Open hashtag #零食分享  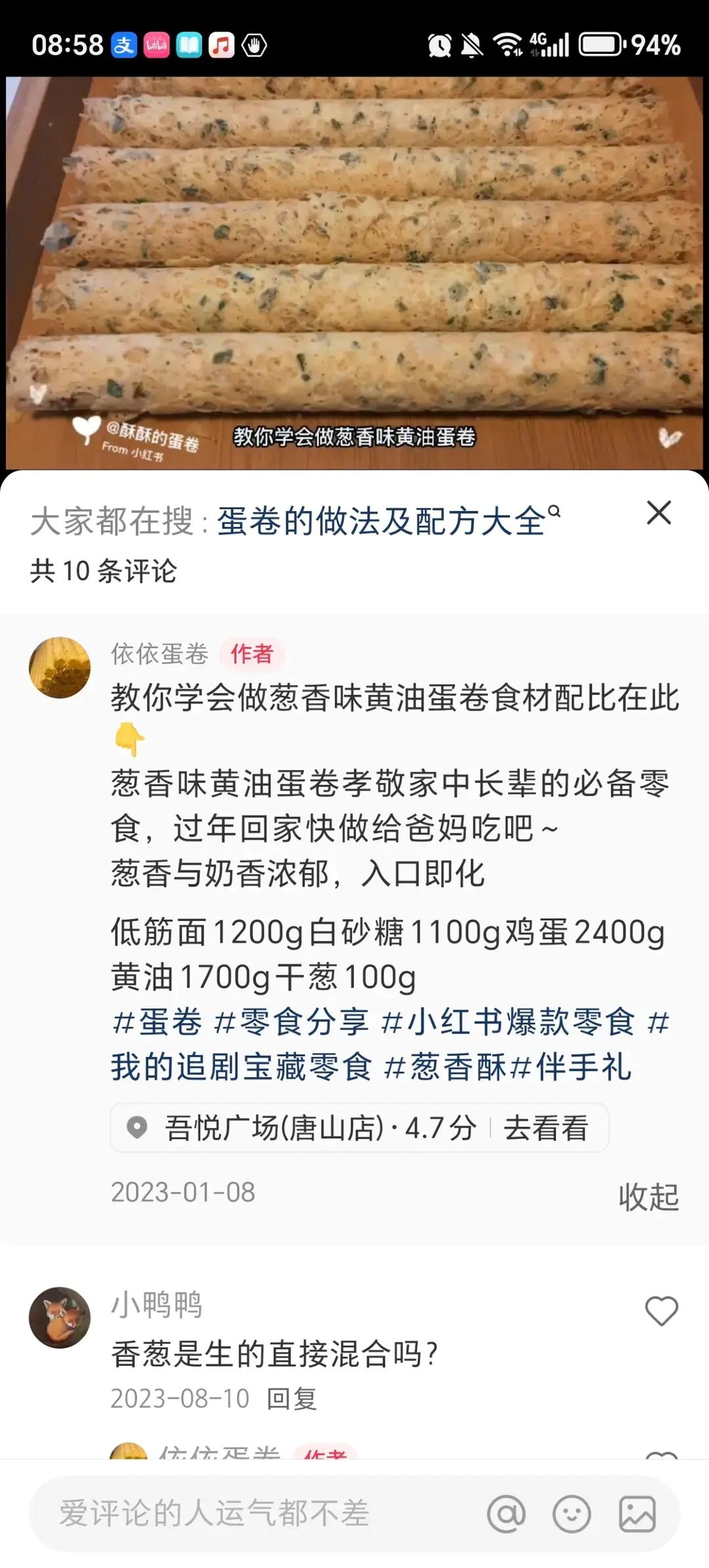291,1022
